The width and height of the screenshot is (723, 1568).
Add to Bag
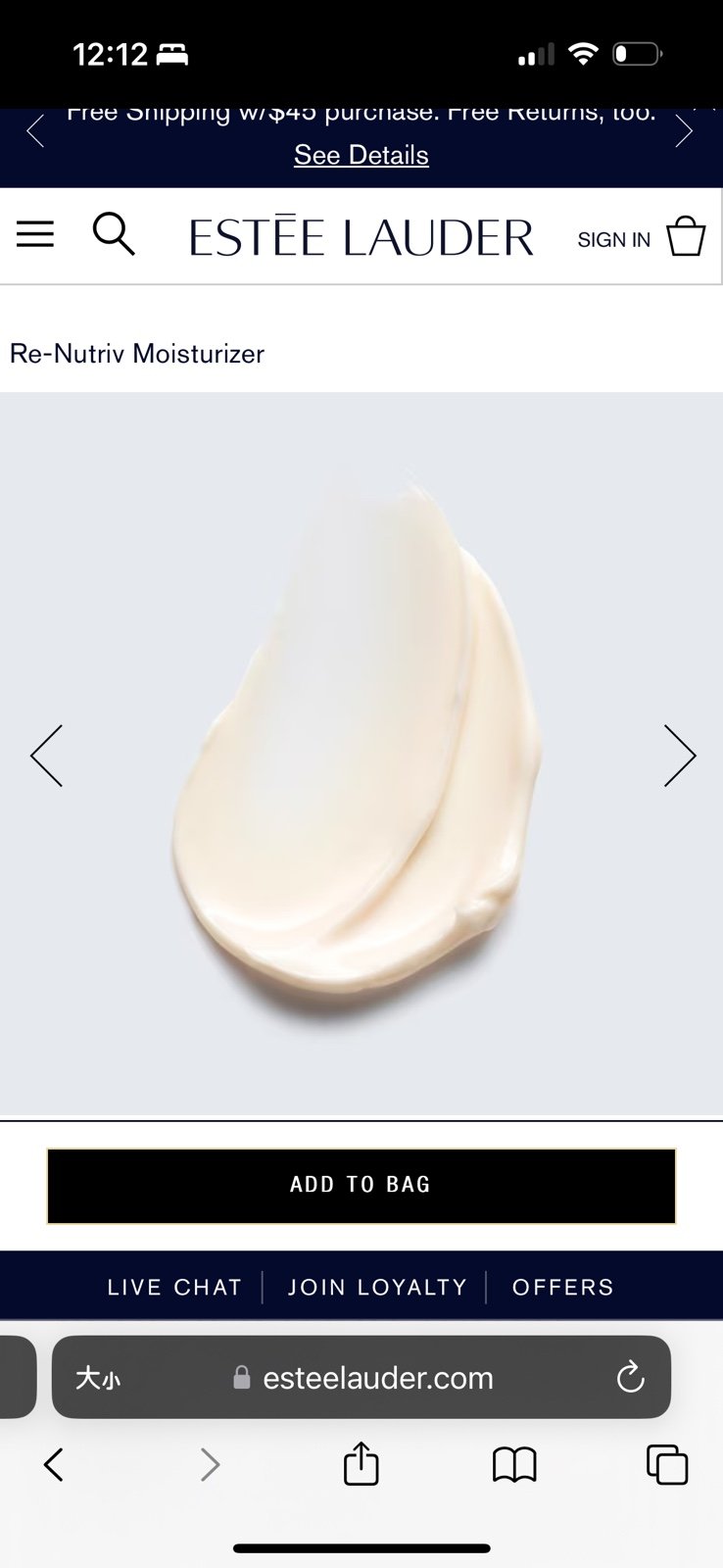(361, 1186)
